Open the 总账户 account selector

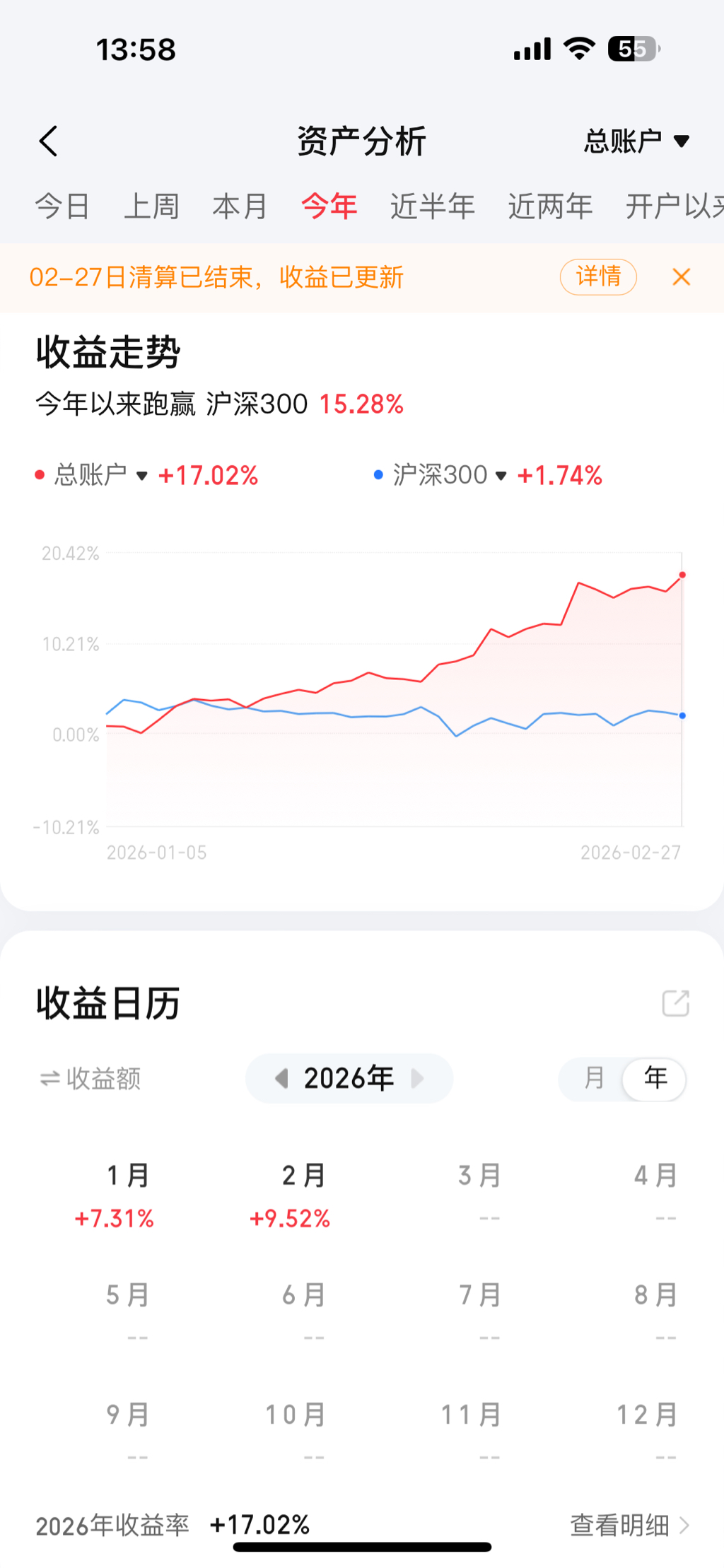point(636,141)
